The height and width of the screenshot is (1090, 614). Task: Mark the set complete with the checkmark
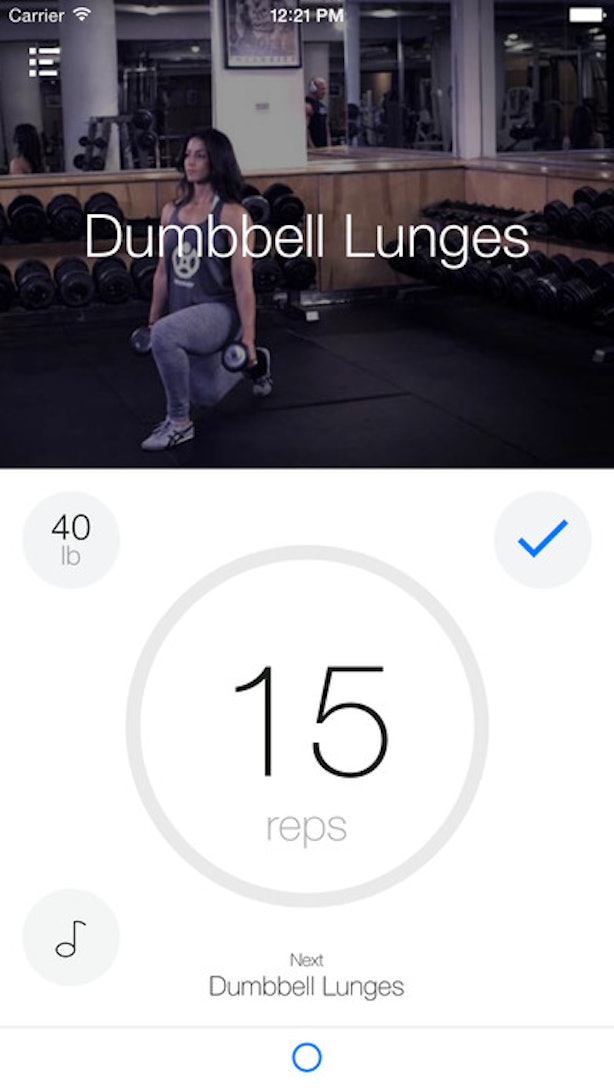coord(542,539)
